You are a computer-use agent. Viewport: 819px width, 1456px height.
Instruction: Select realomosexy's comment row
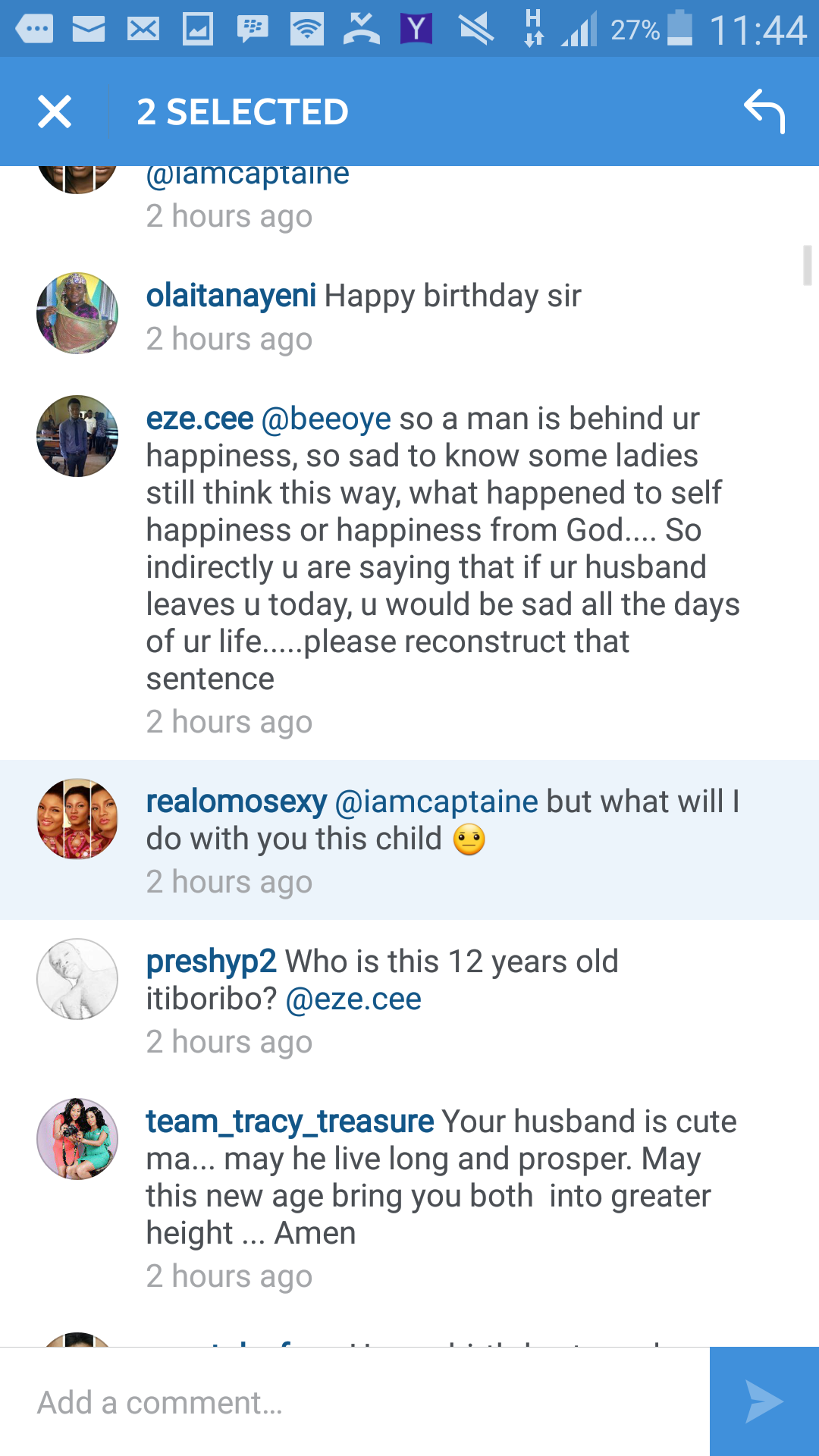point(409,839)
